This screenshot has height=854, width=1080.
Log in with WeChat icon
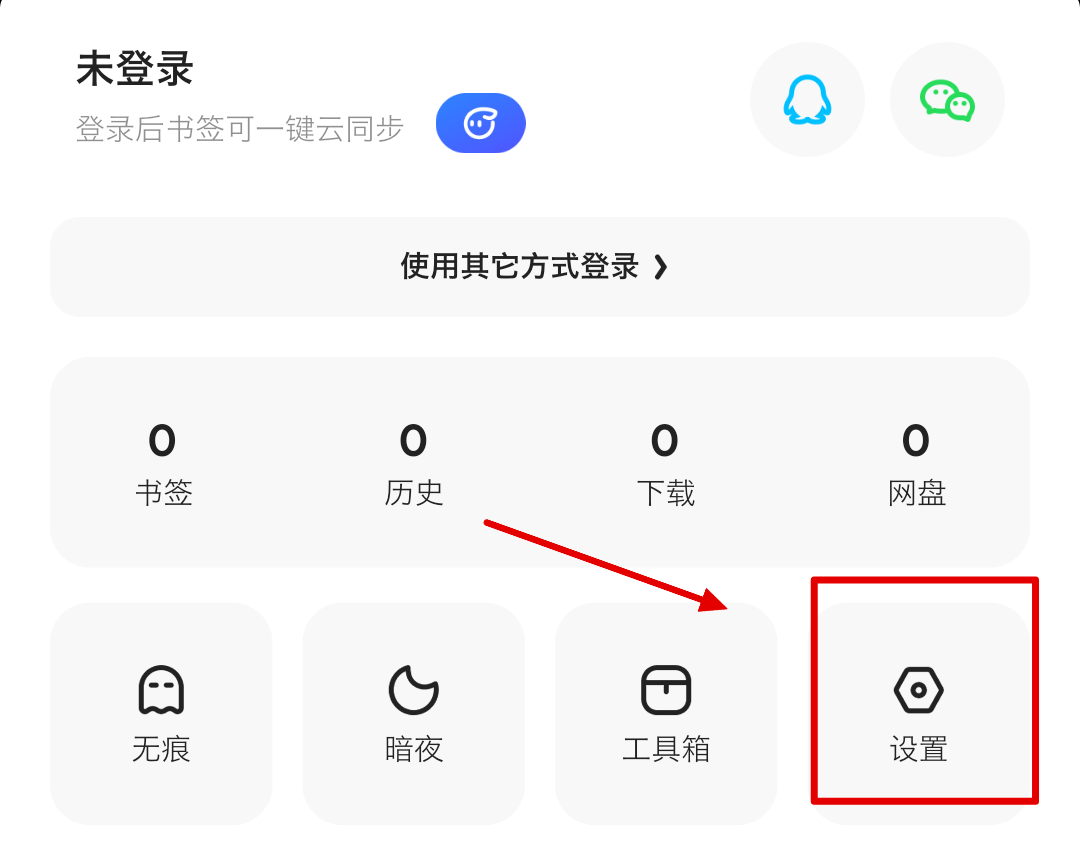[x=947, y=100]
